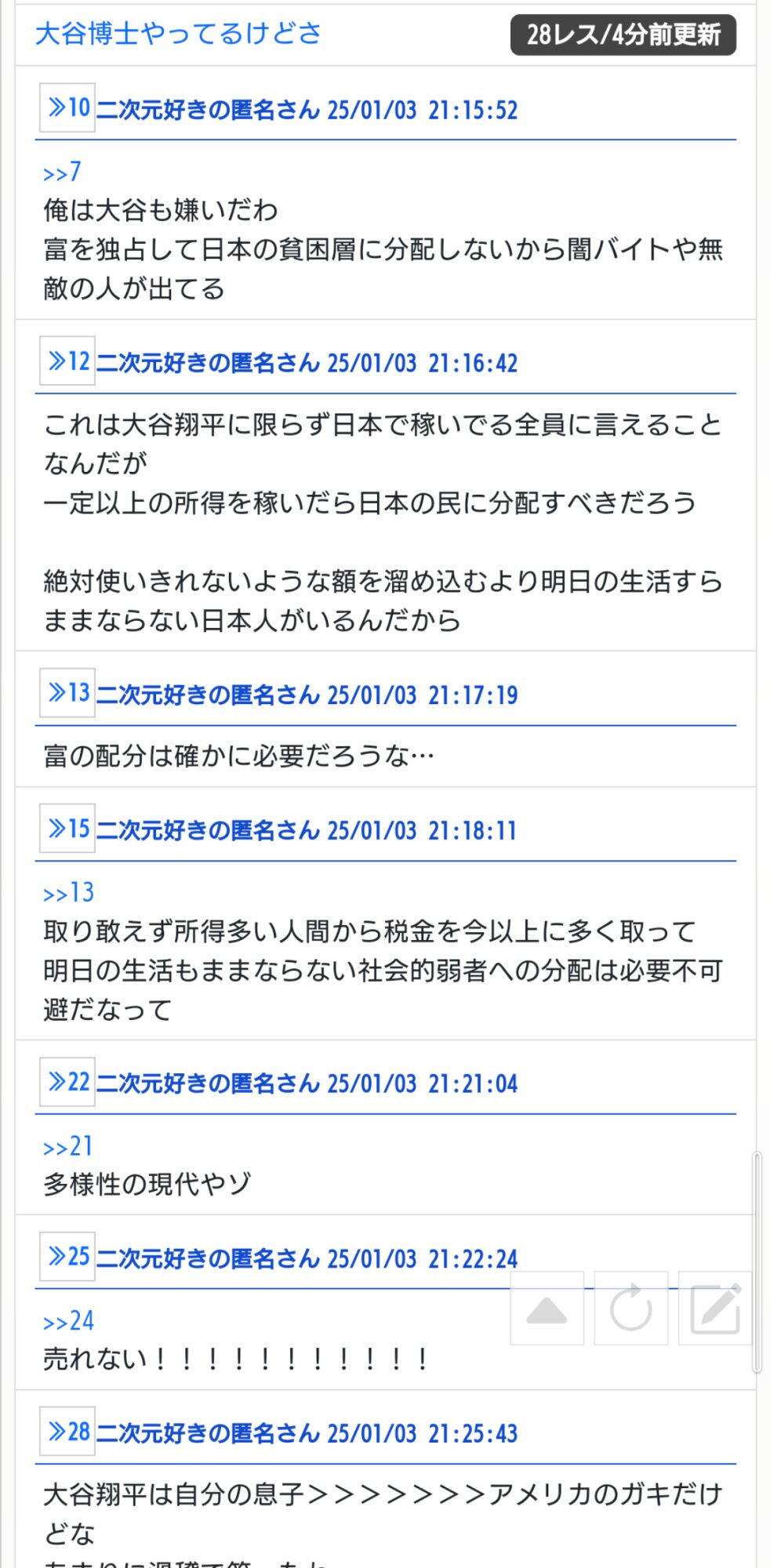Tap post number 15 anchor
This screenshot has width=770, height=1568.
(x=67, y=828)
